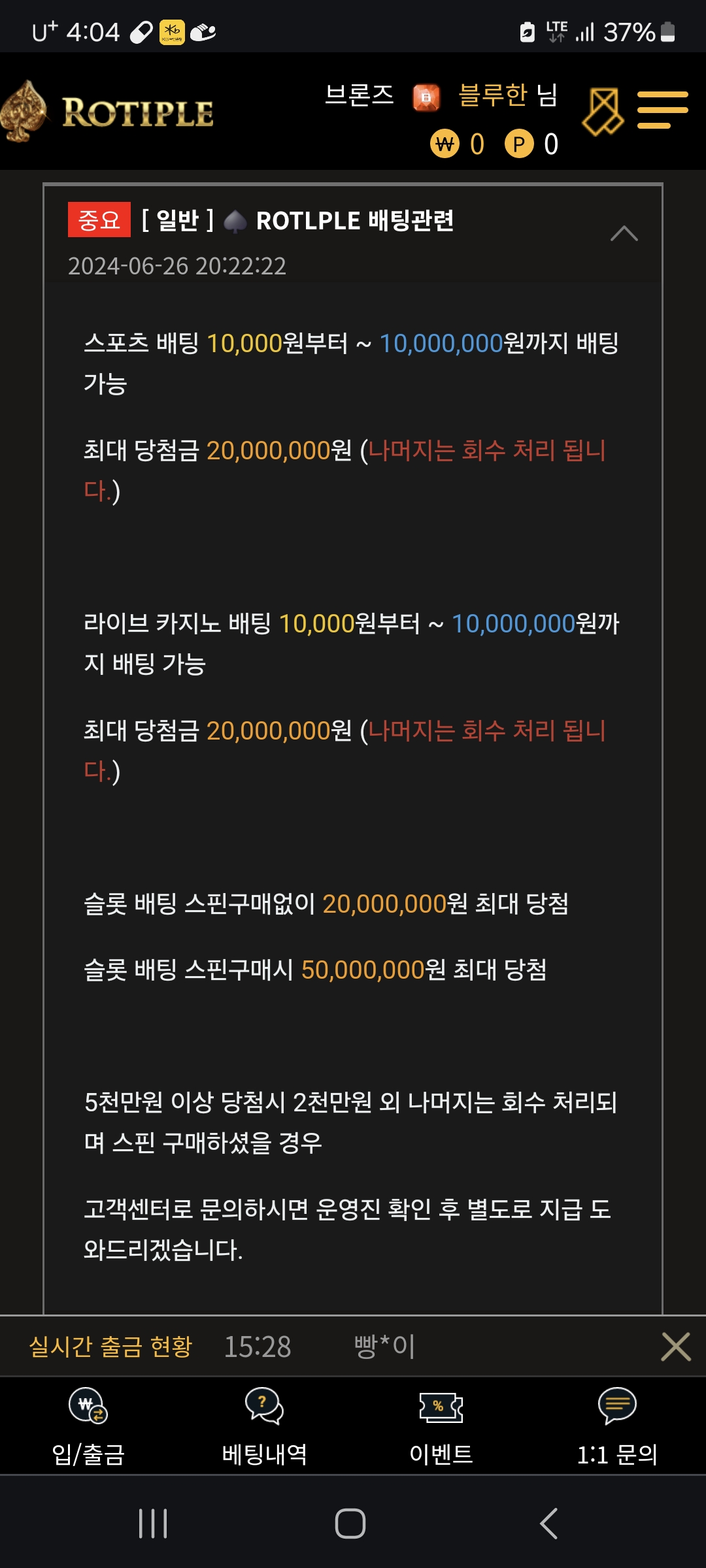
Task: Switch to the 이벤트 tab
Action: pyautogui.click(x=441, y=1426)
